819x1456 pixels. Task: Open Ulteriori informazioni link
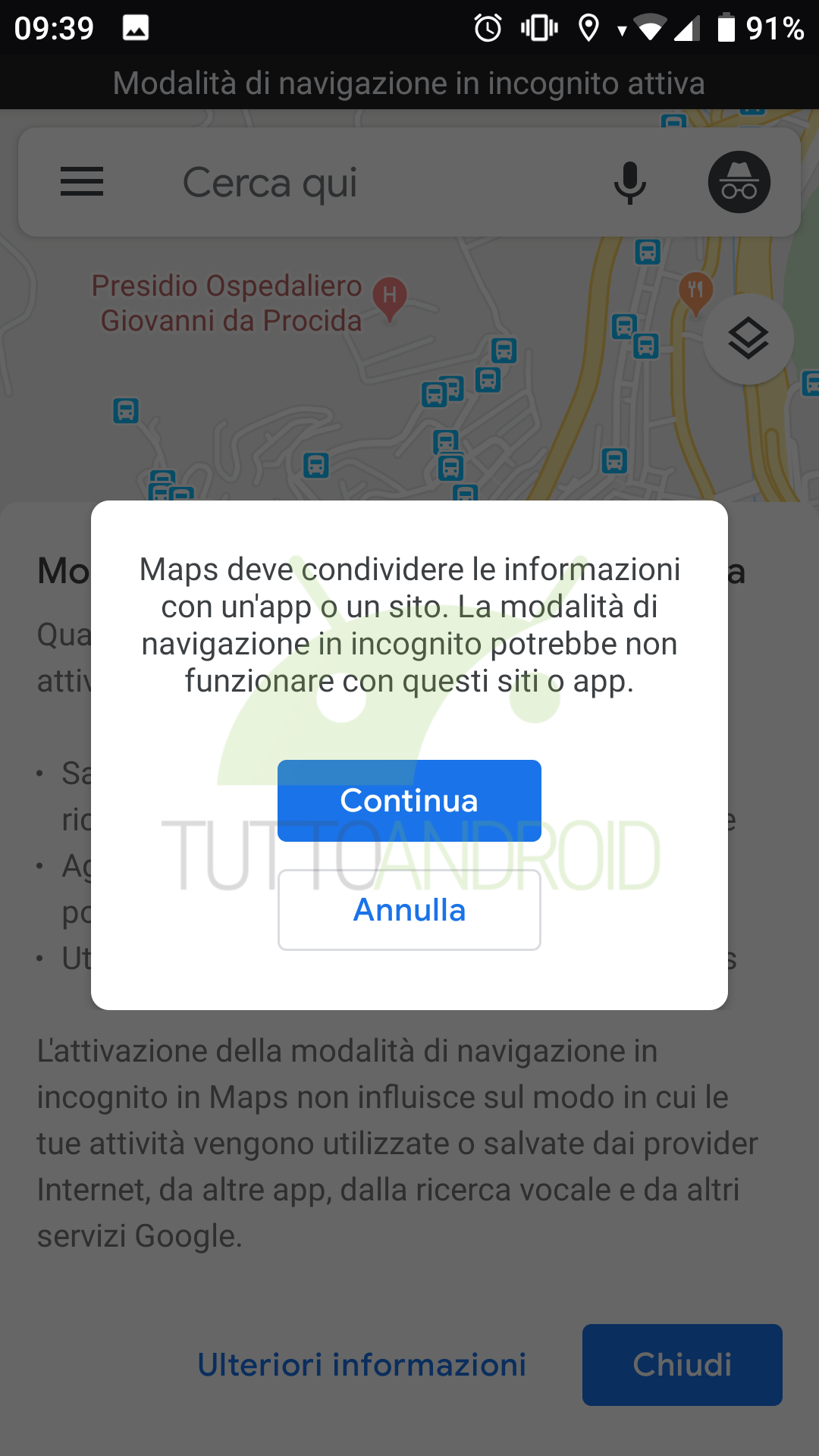click(362, 1364)
